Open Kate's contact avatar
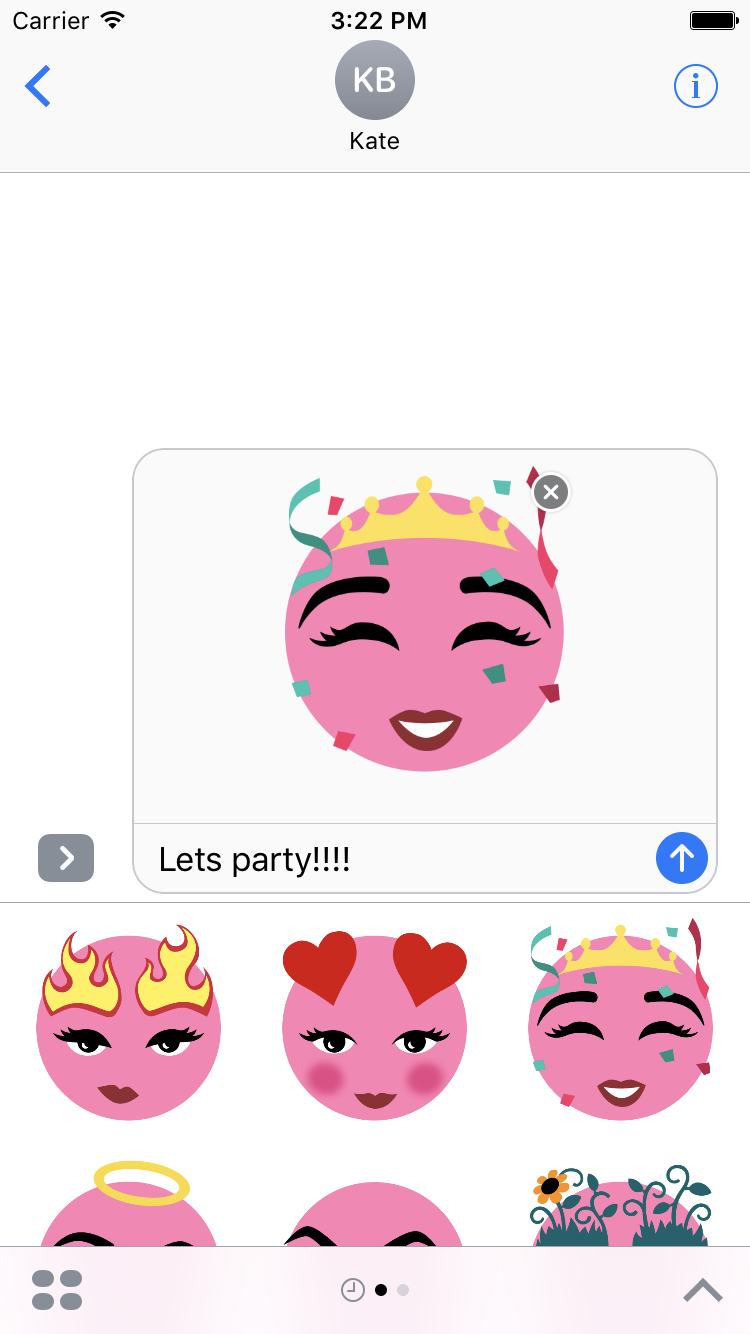The image size is (750, 1334). tap(375, 80)
